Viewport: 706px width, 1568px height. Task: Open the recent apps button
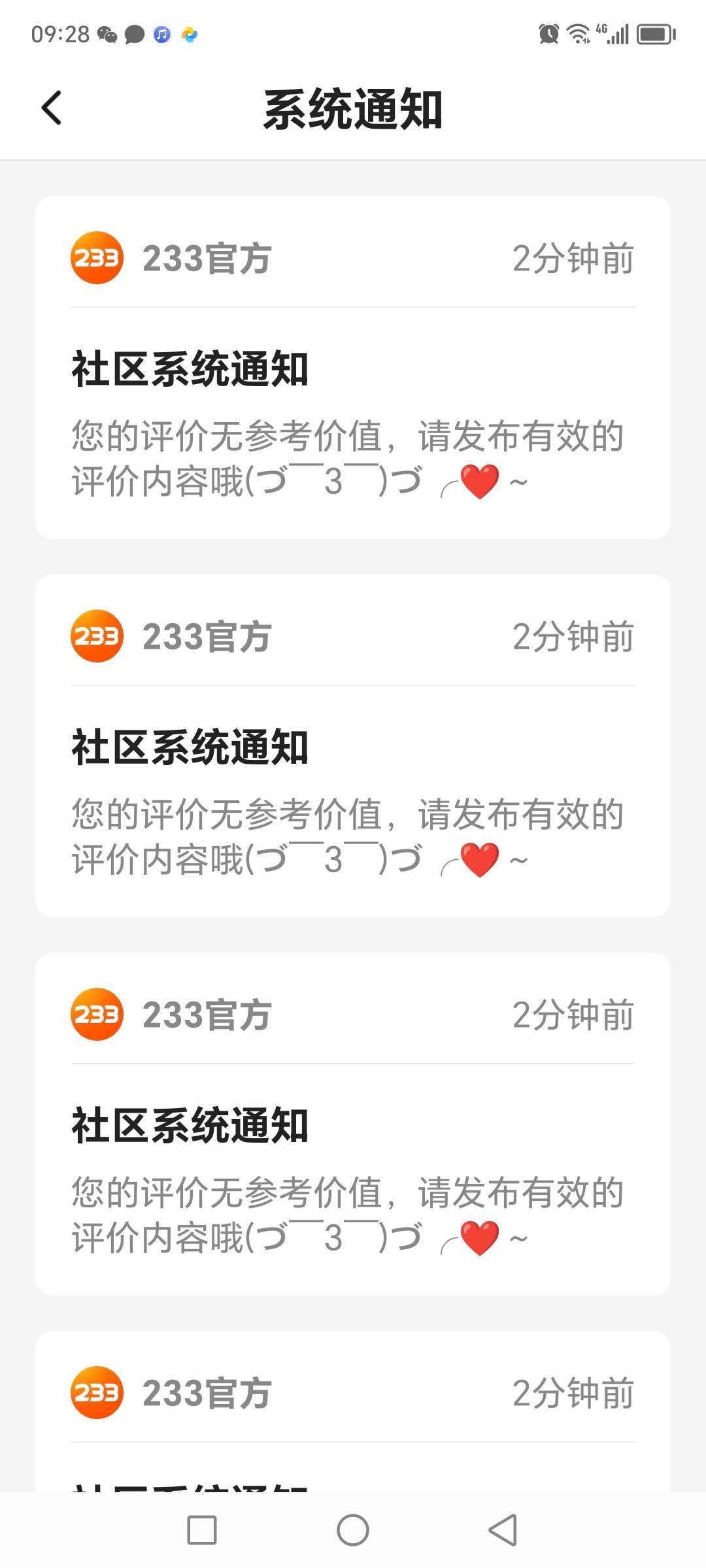[x=202, y=1530]
